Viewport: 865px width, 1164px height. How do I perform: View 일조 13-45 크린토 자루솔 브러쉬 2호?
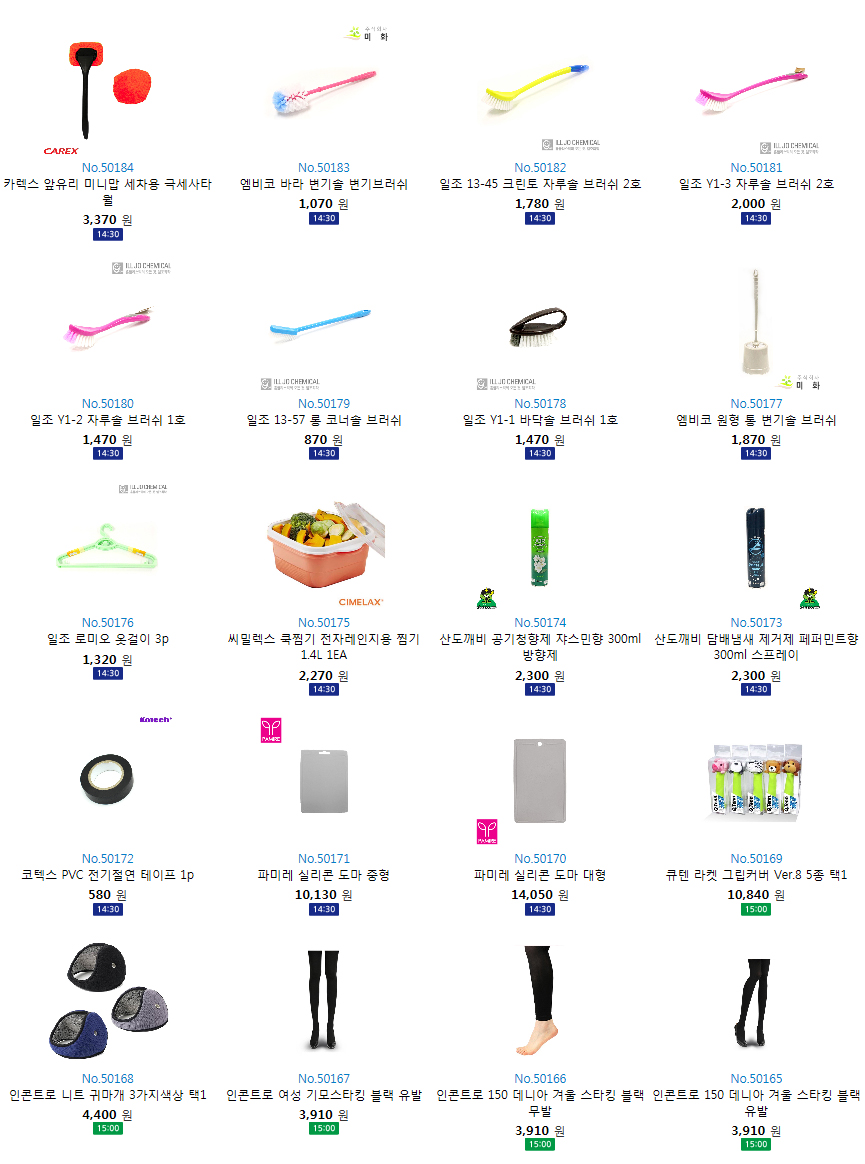pos(540,184)
